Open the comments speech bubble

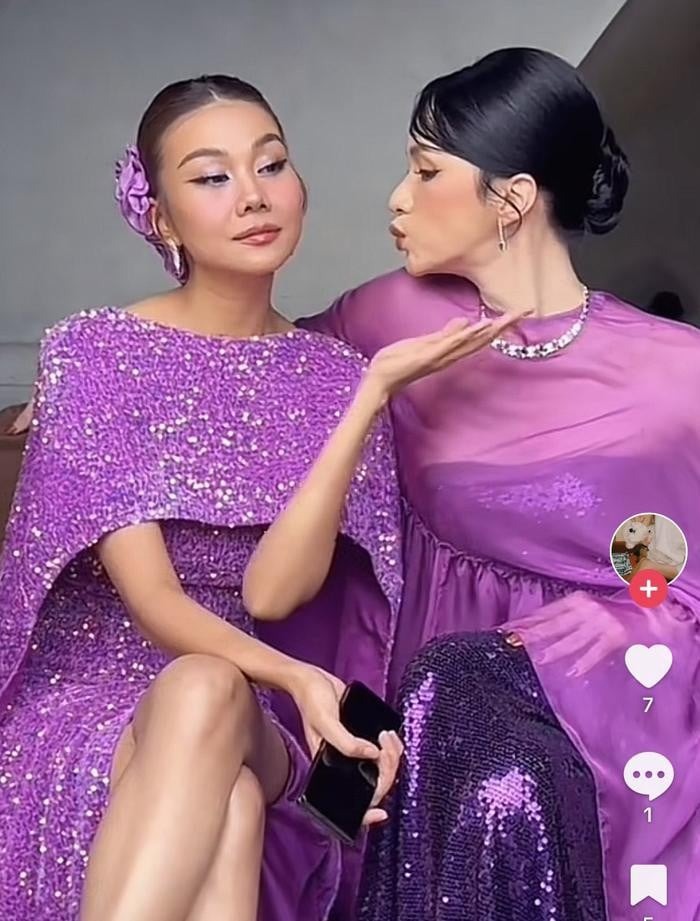648,774
